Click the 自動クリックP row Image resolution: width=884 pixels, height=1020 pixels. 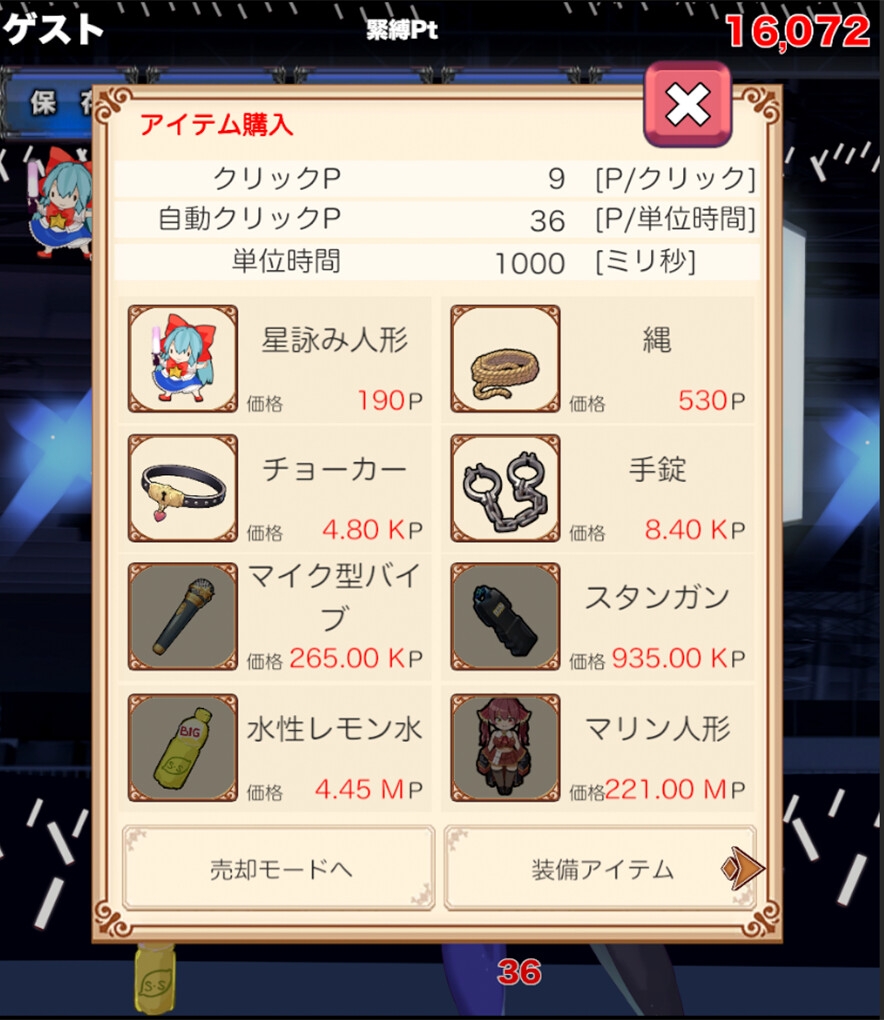(440, 221)
